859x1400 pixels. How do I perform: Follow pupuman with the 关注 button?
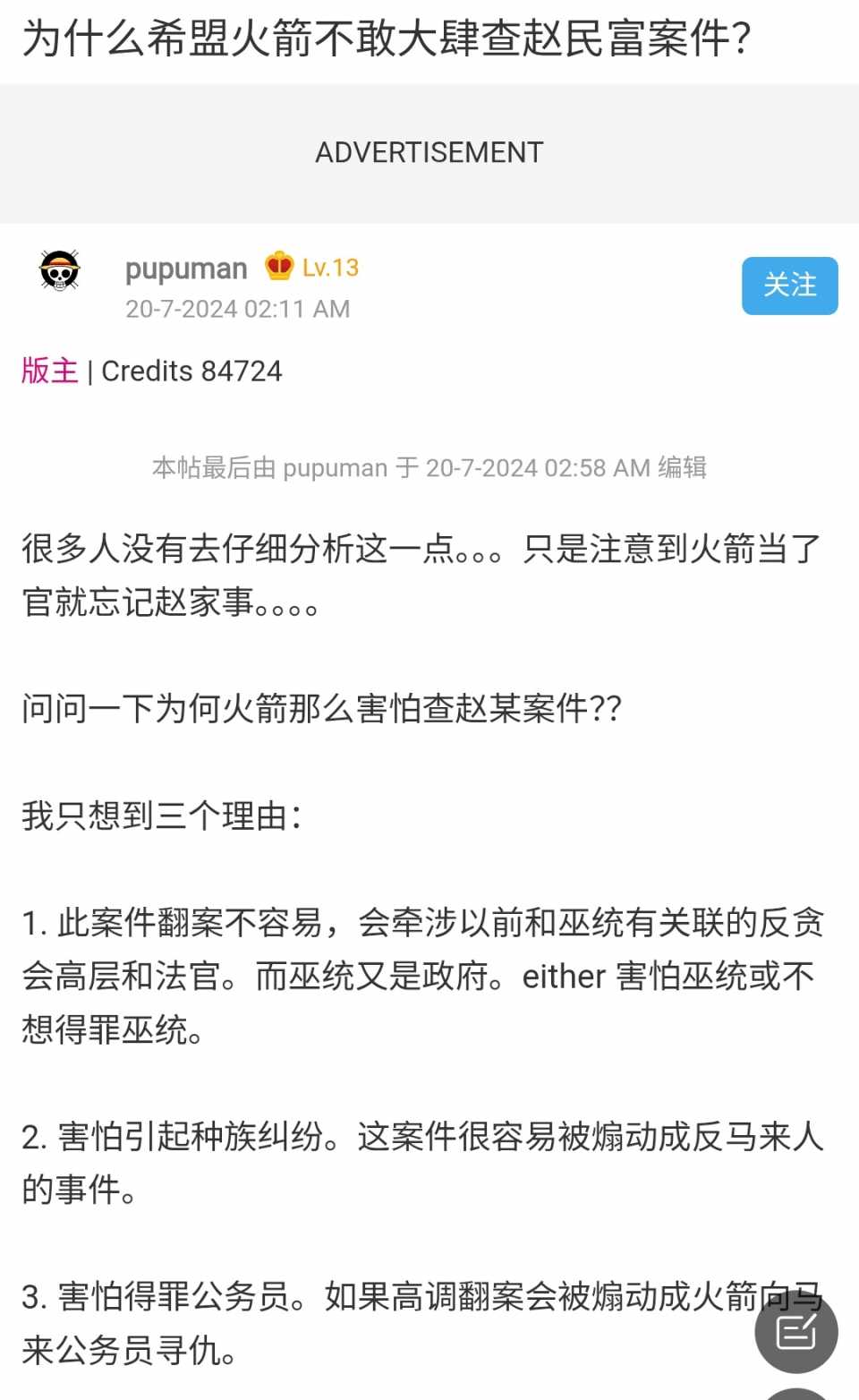(789, 286)
